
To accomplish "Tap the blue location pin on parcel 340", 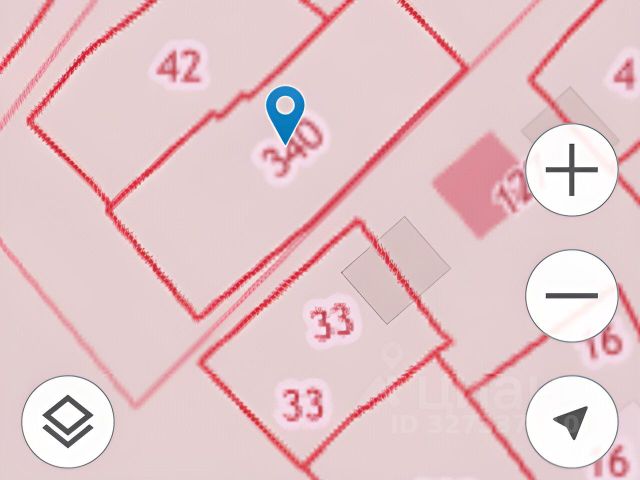I will point(286,112).
